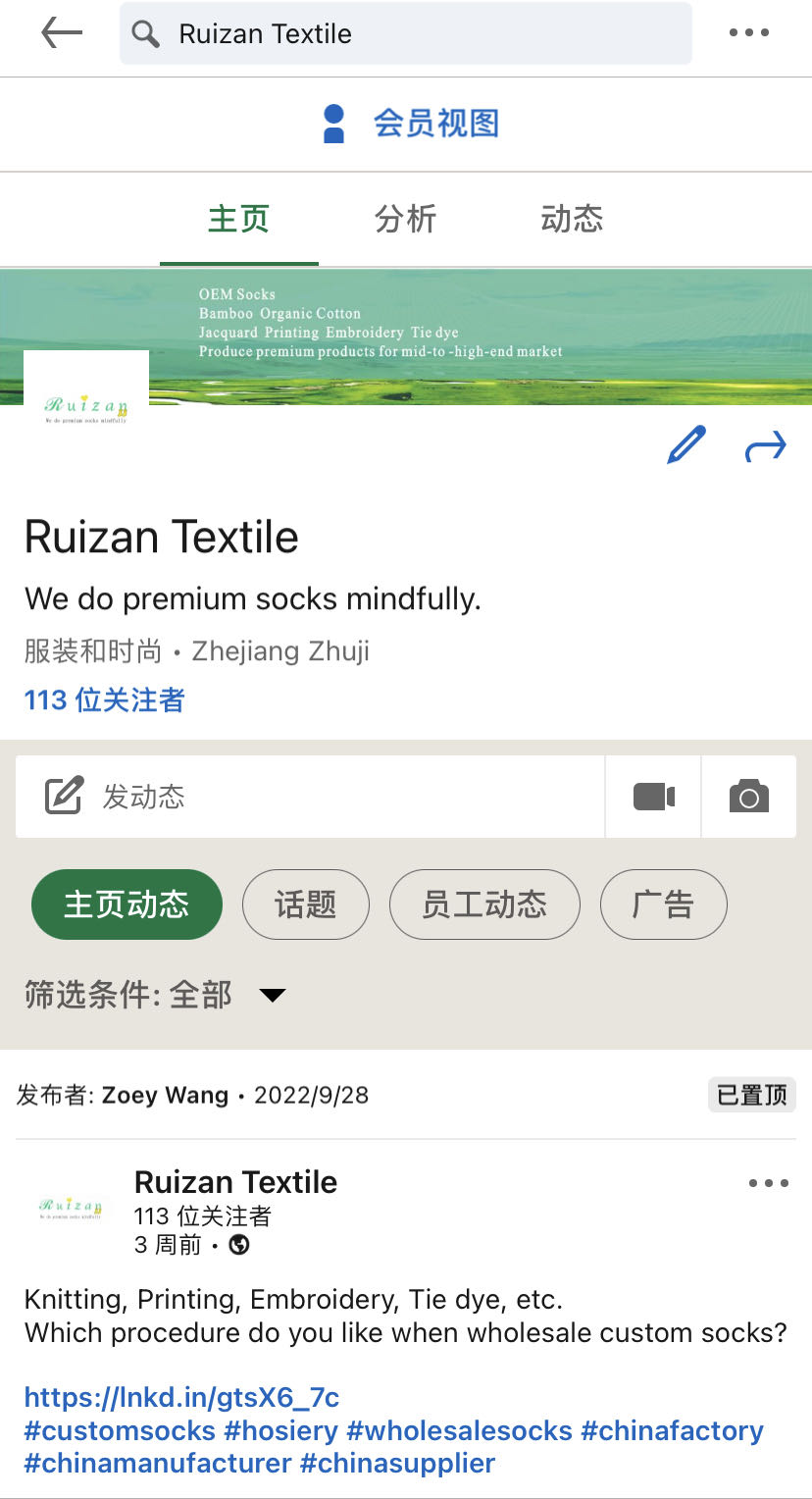The image size is (812, 1499).
Task: Switch to the 分析 tab
Action: click(405, 219)
